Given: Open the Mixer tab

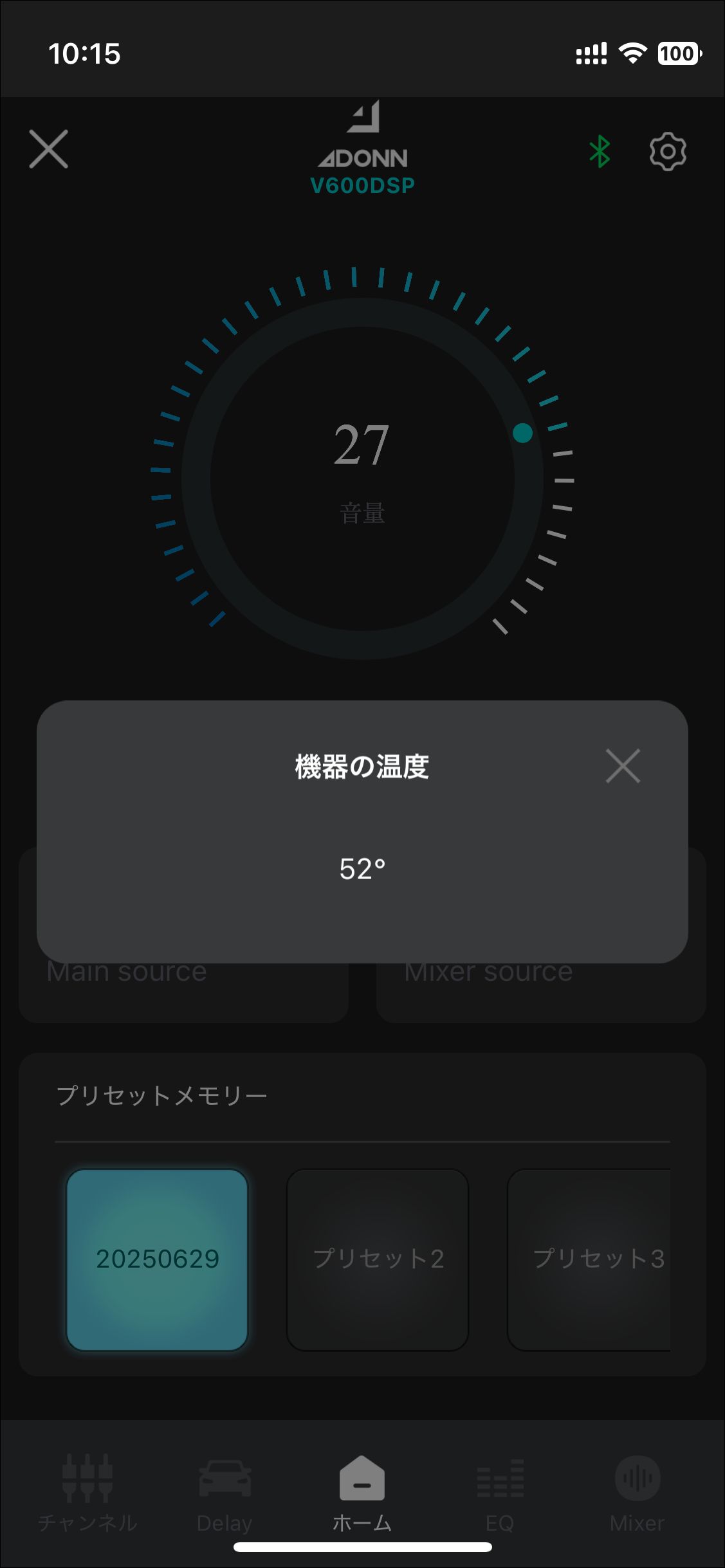Looking at the screenshot, I should (x=637, y=1493).
